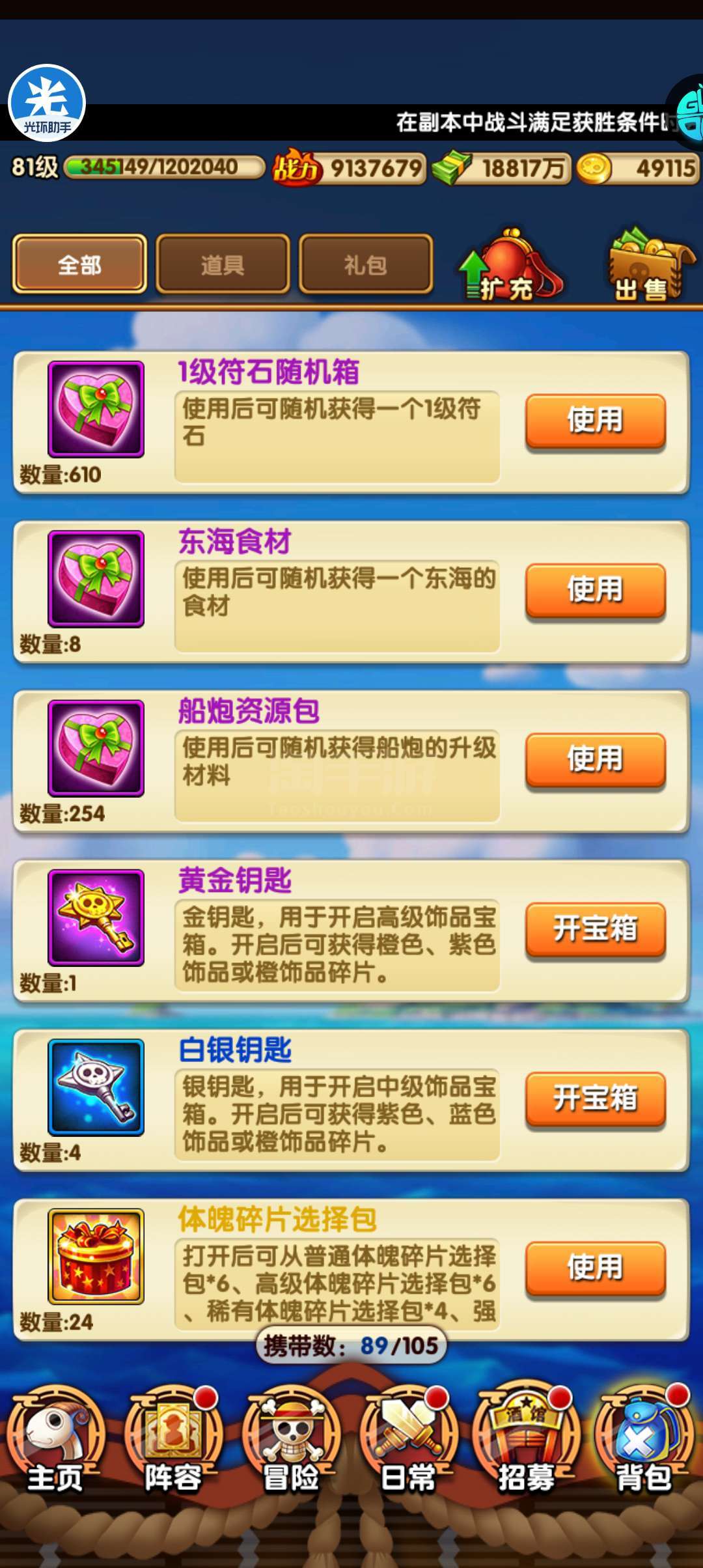Open the 阵容 lineup tab
703x1568 pixels.
(x=173, y=1439)
